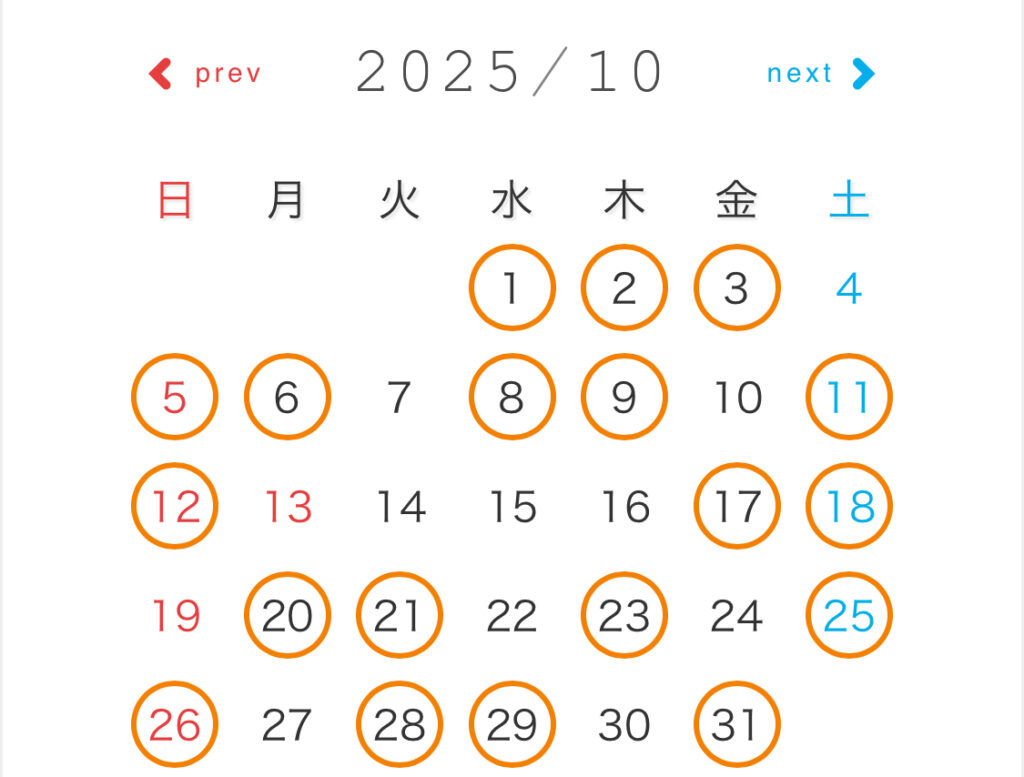Pick the circled date 21

[x=399, y=615]
